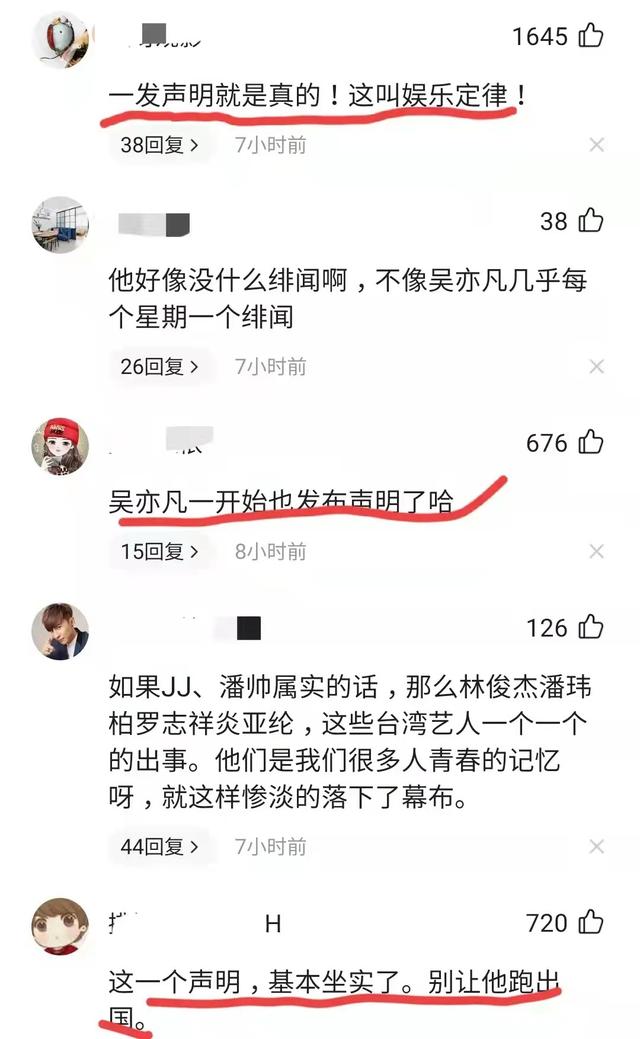Like the comment with 720 likes

coord(591,922)
